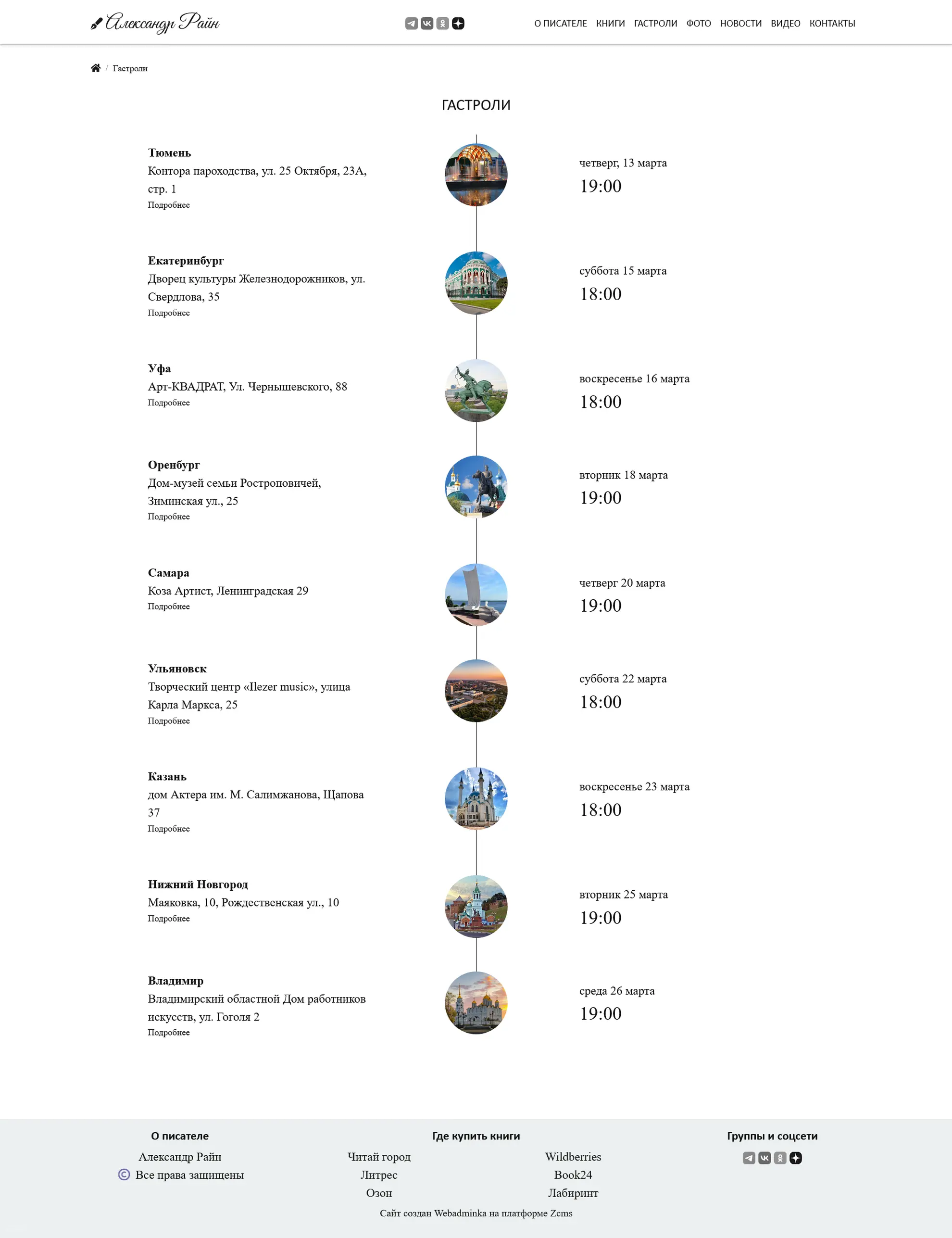This screenshot has height=1238, width=952.
Task: Go to the НОВОСТИ page
Action: [740, 23]
